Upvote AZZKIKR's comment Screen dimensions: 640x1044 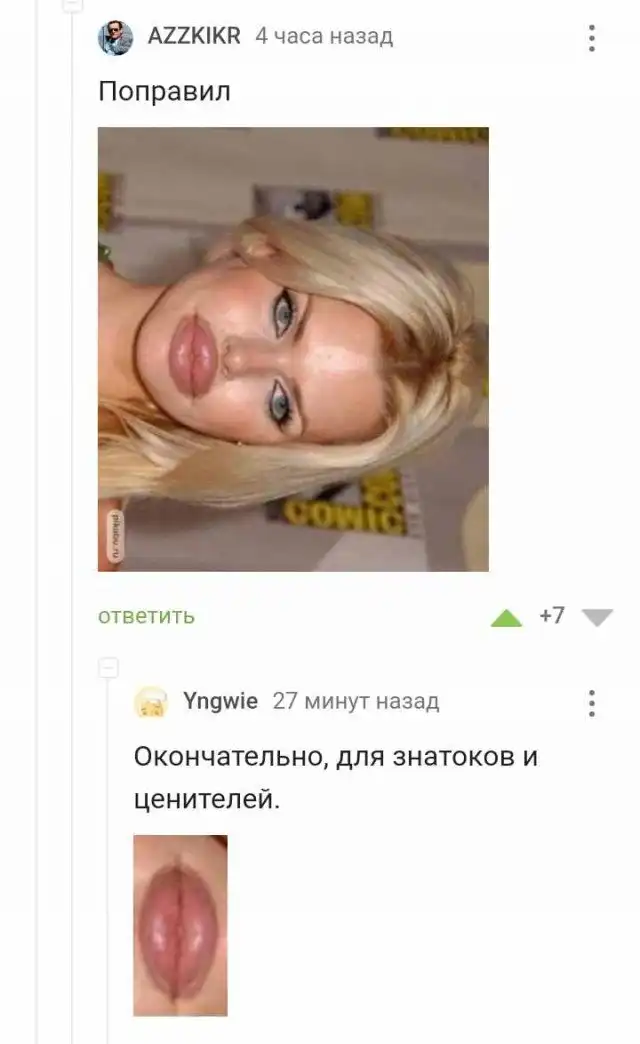pyautogui.click(x=507, y=617)
